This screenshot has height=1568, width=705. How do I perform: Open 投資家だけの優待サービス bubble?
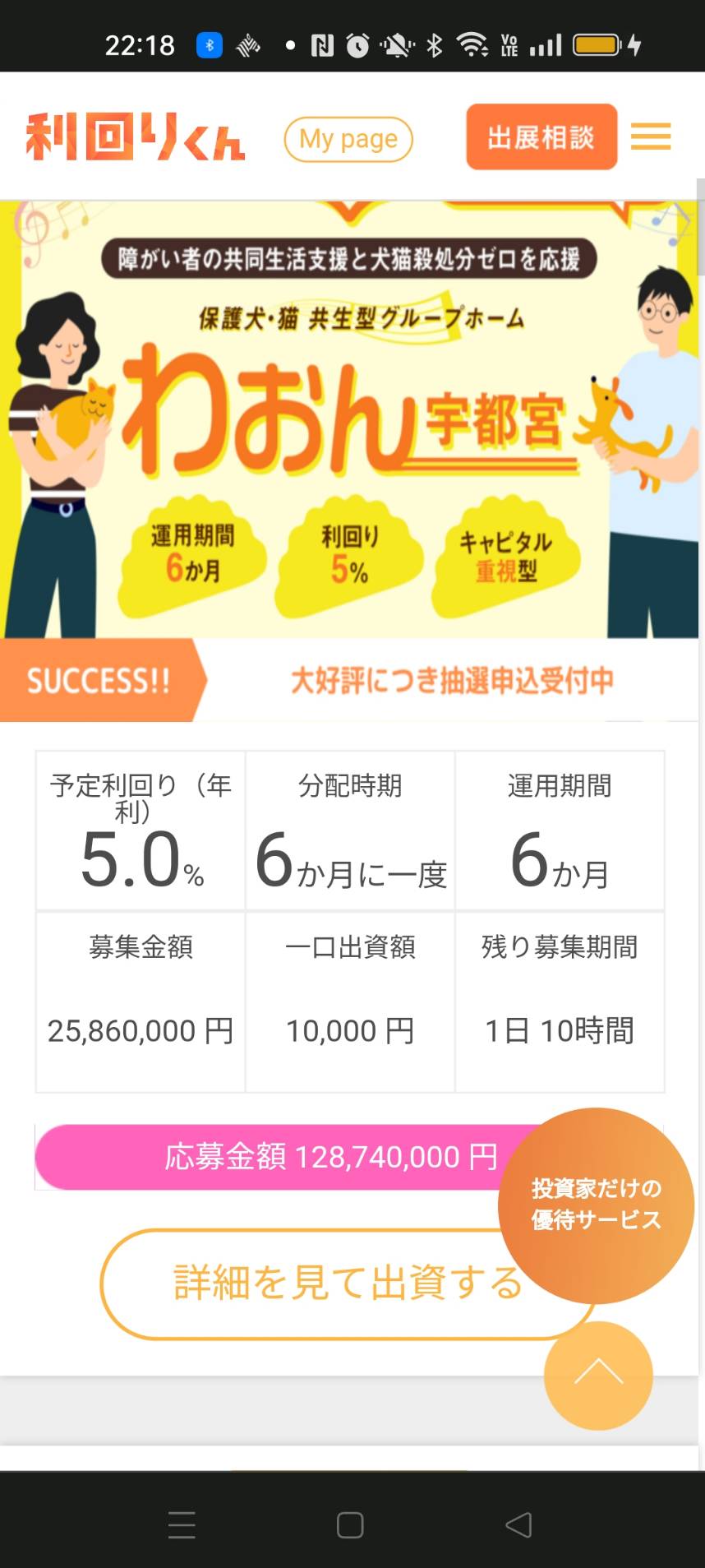pyautogui.click(x=597, y=1205)
